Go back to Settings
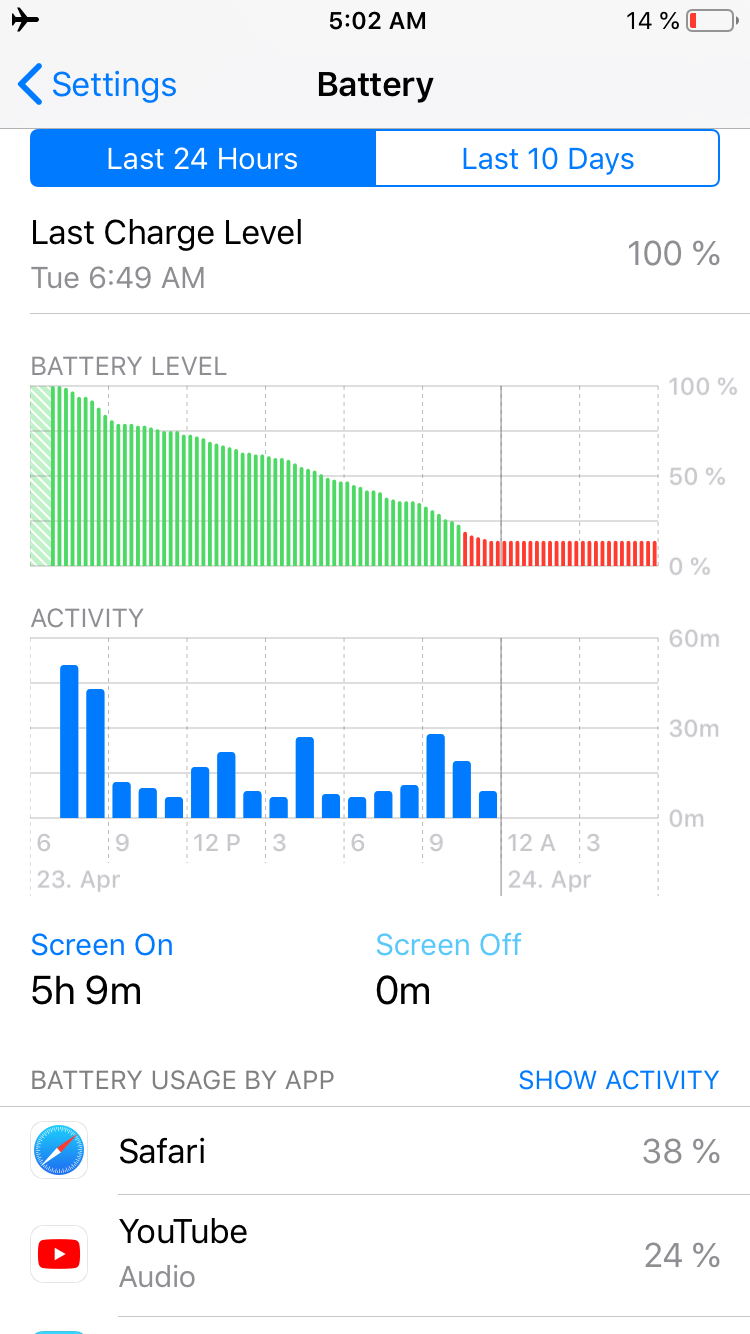 [x=97, y=85]
